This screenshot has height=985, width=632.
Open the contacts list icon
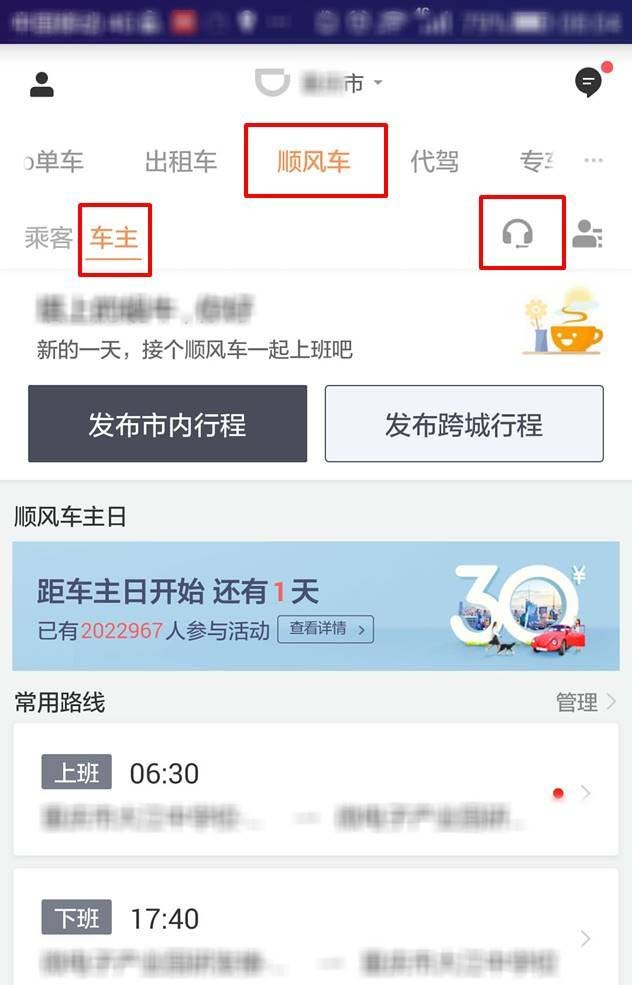point(587,235)
